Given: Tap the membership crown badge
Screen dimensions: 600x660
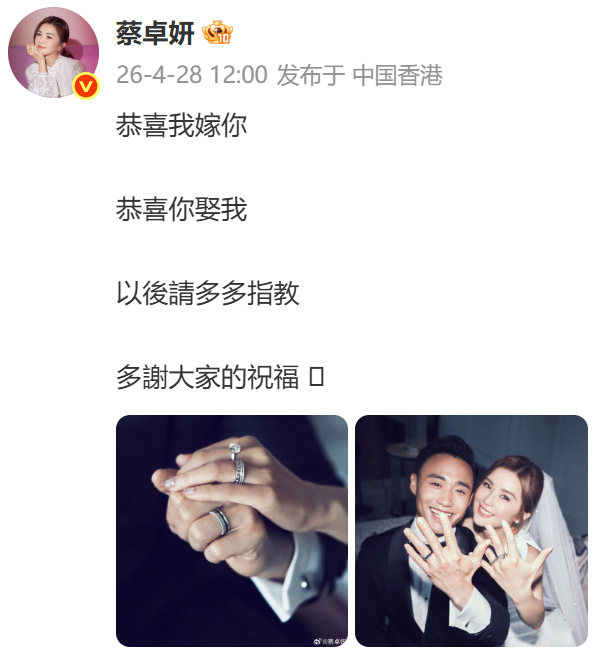Looking at the screenshot, I should tap(218, 33).
